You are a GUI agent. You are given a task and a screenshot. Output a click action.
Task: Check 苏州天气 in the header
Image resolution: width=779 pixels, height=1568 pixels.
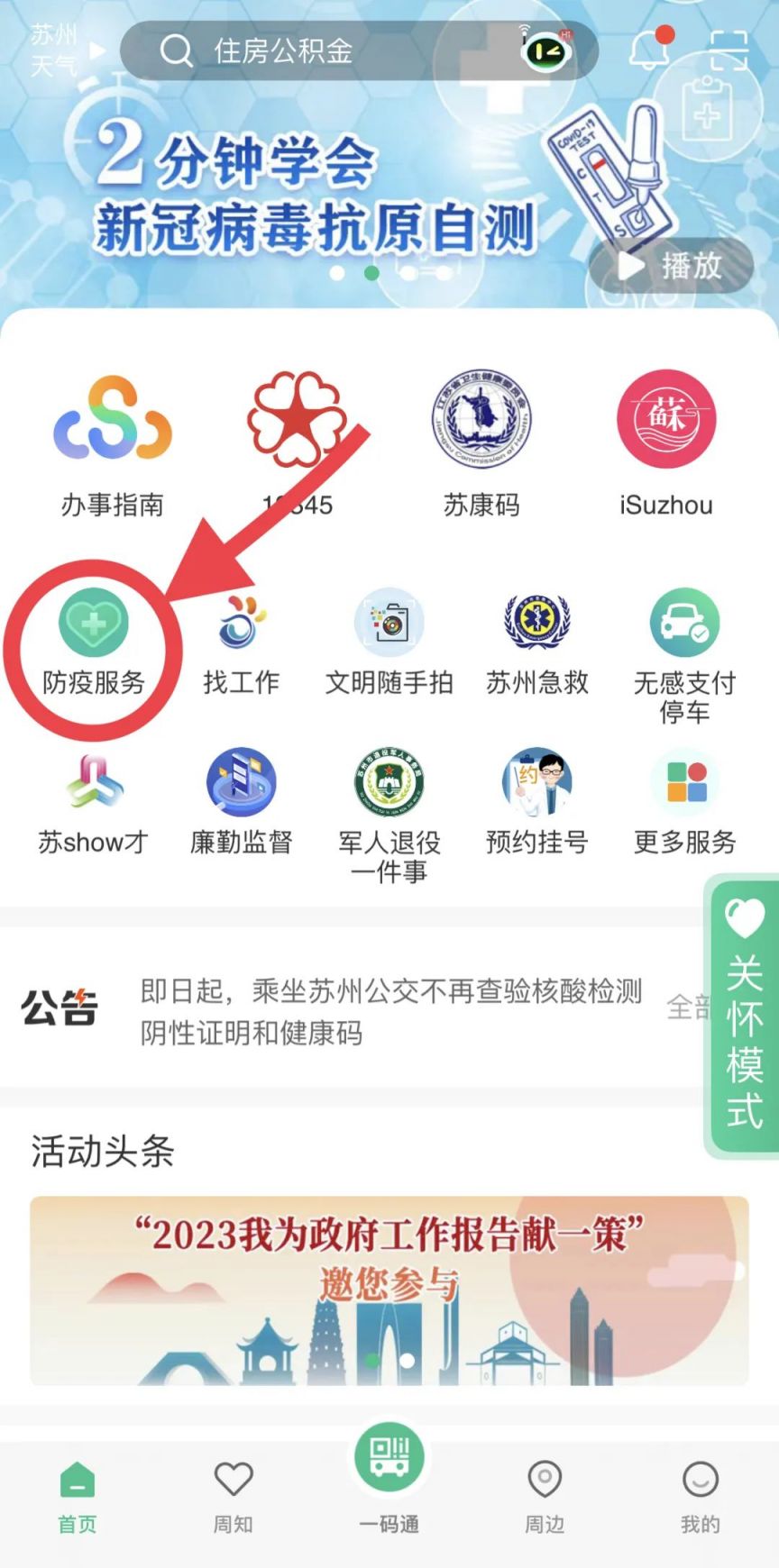pos(54,50)
